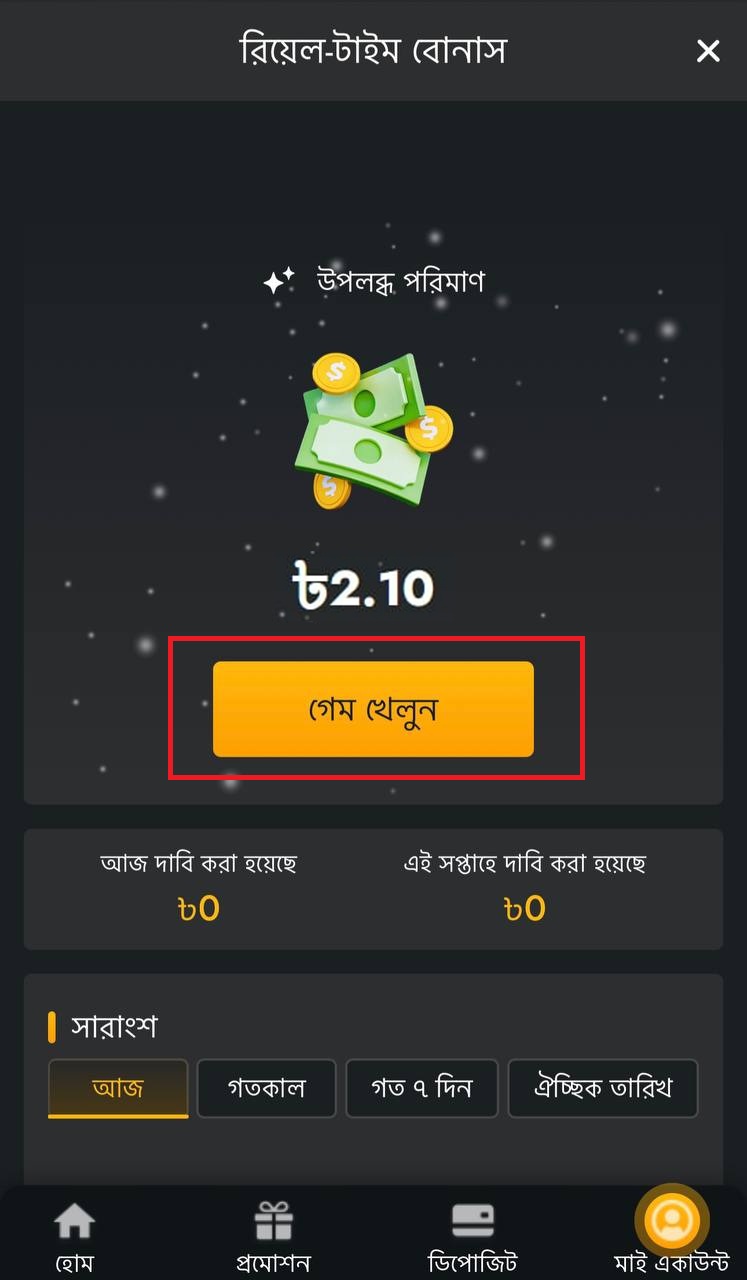Viewport: 747px width, 1280px height.
Task: Show summary for গত ৭ দিন
Action: pyautogui.click(x=421, y=1087)
